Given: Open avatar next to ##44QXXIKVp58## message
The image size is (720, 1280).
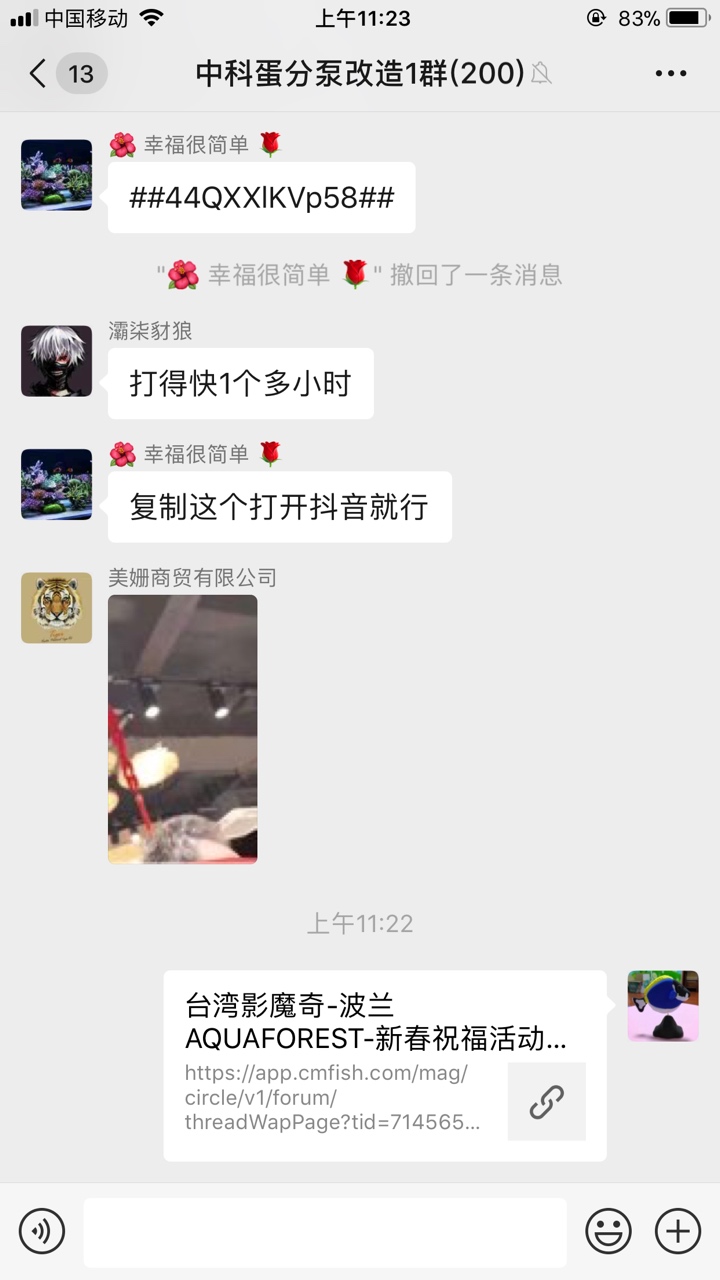Looking at the screenshot, I should (56, 175).
